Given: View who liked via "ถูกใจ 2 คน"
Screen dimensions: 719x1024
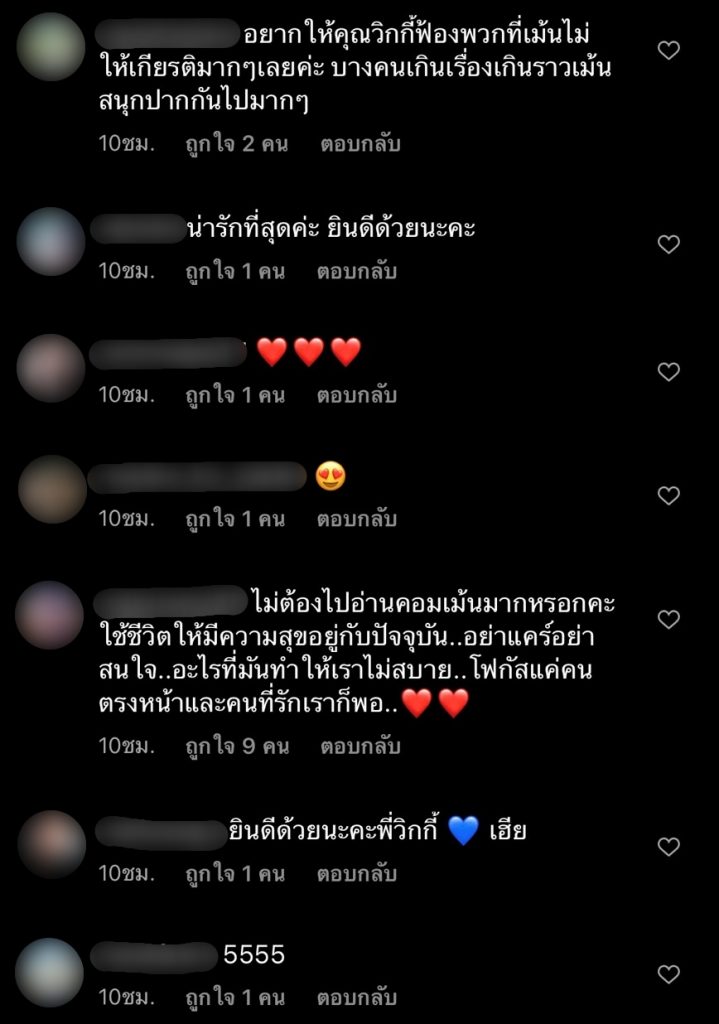Looking at the screenshot, I should pos(236,144).
